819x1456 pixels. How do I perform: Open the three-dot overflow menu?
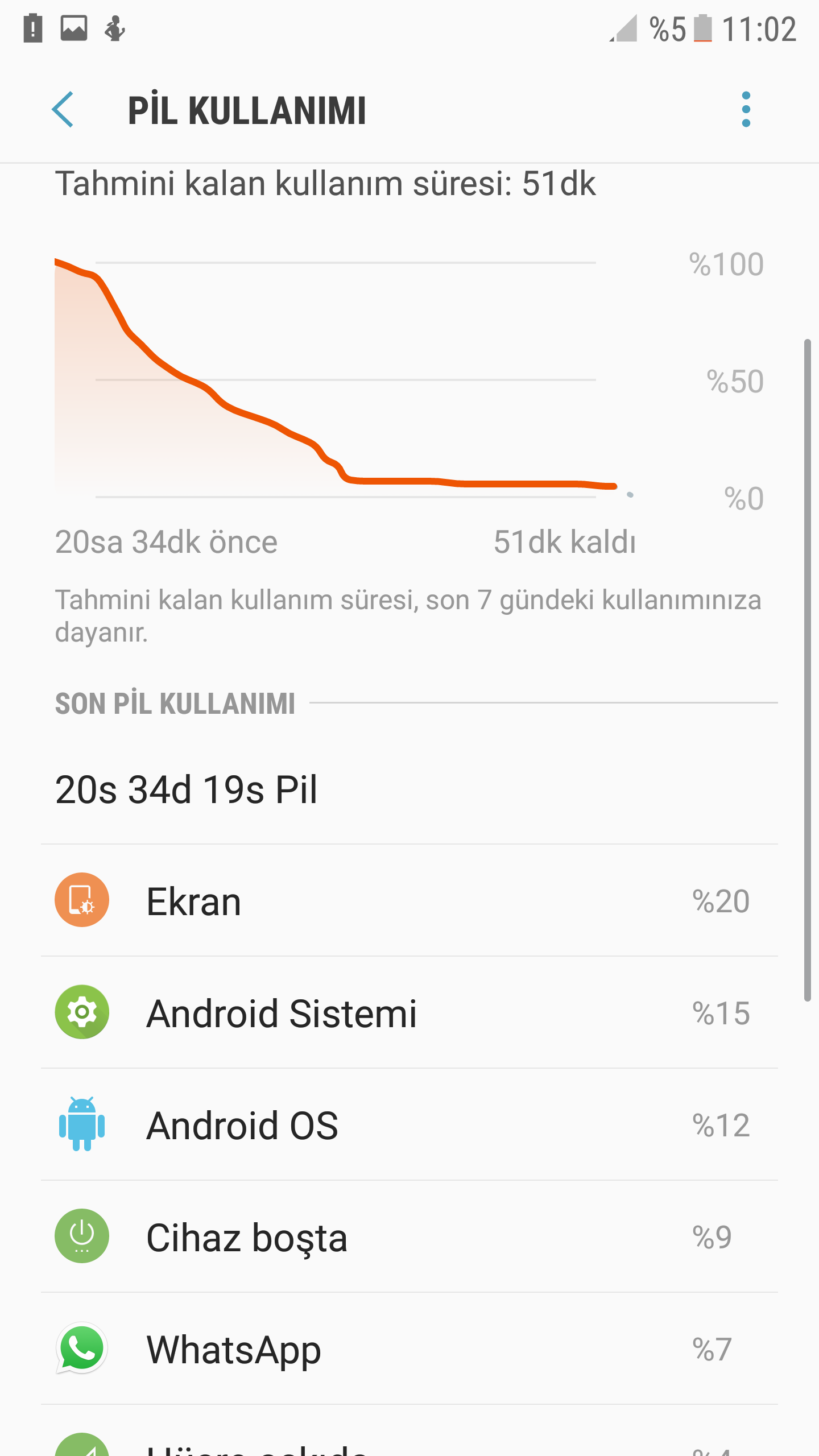746,109
